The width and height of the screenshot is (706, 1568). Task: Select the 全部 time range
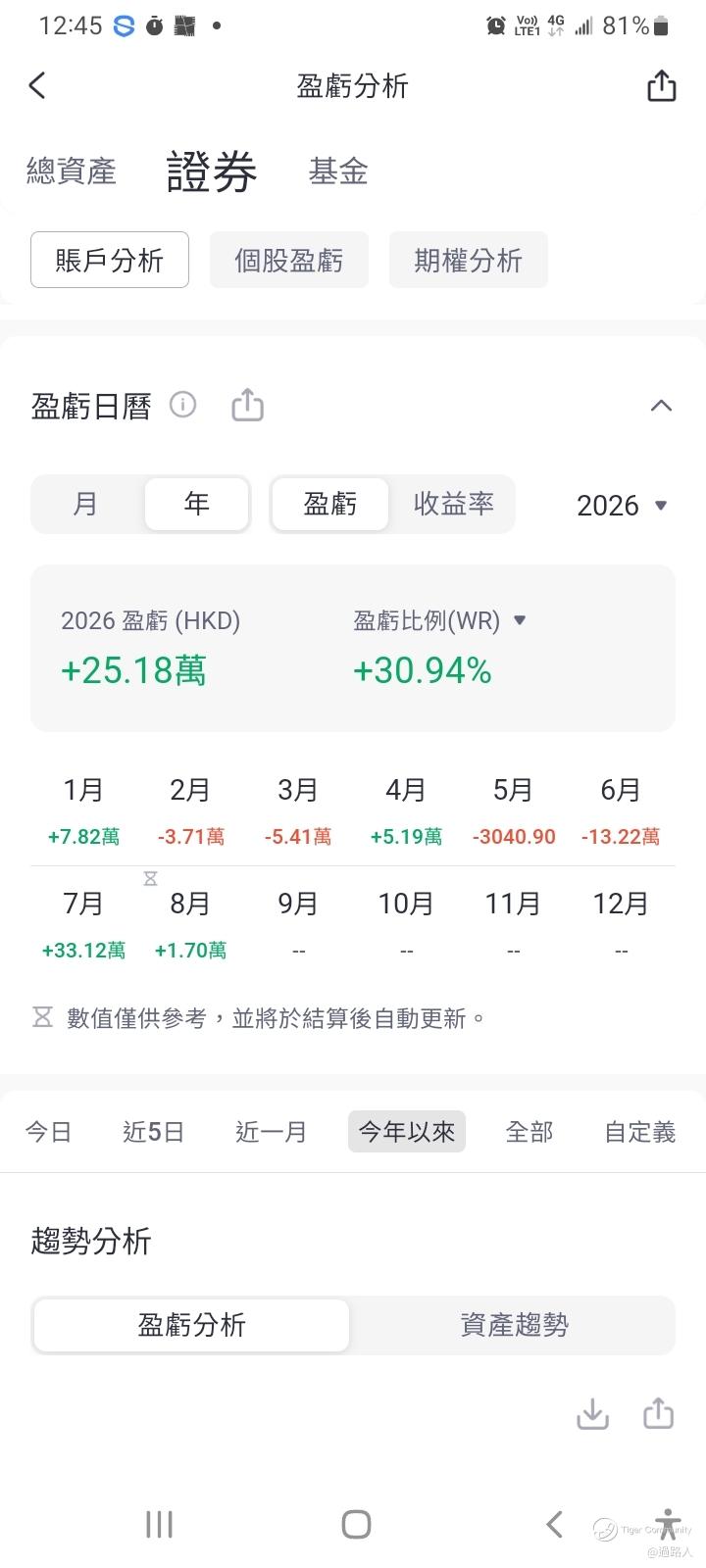coord(529,1132)
